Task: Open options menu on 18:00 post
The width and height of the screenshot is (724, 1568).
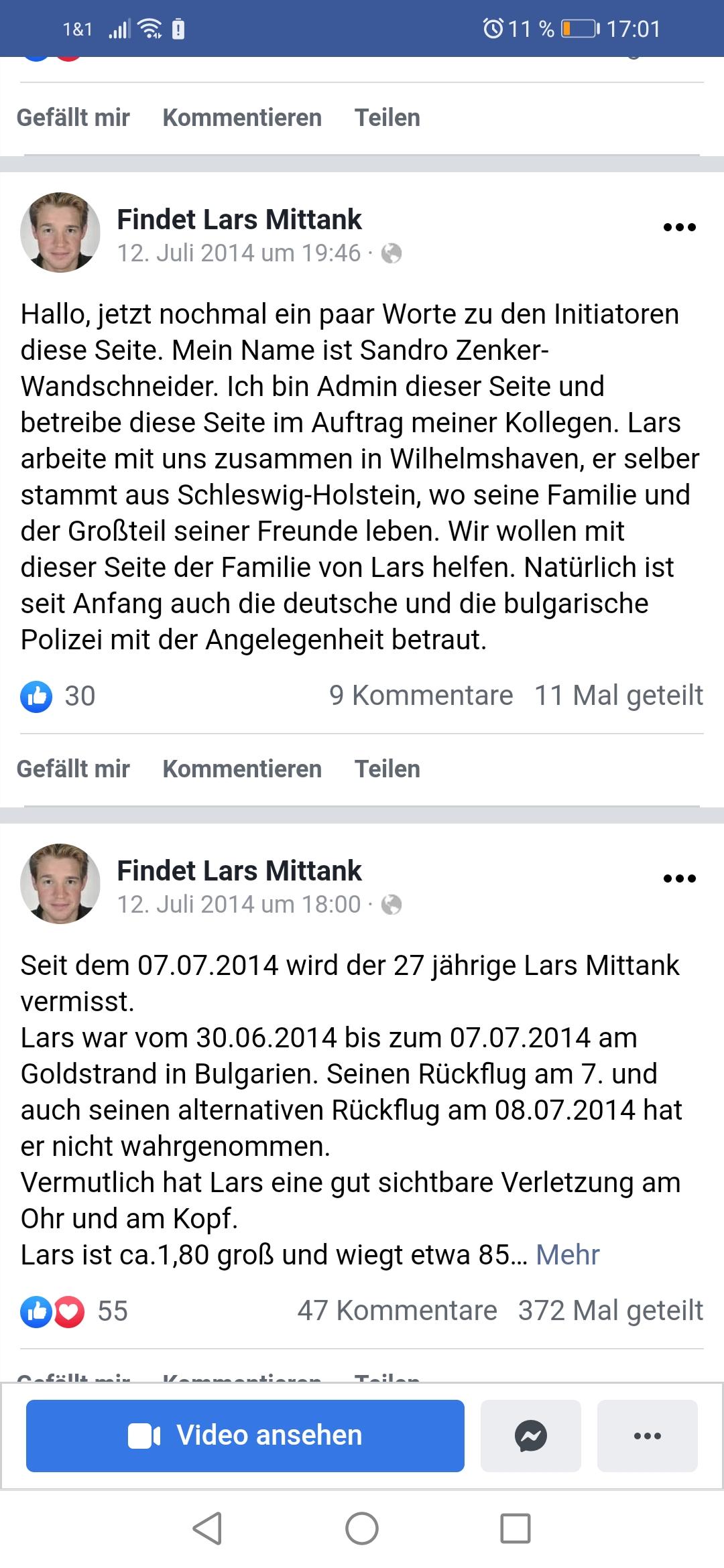Action: pos(679,878)
